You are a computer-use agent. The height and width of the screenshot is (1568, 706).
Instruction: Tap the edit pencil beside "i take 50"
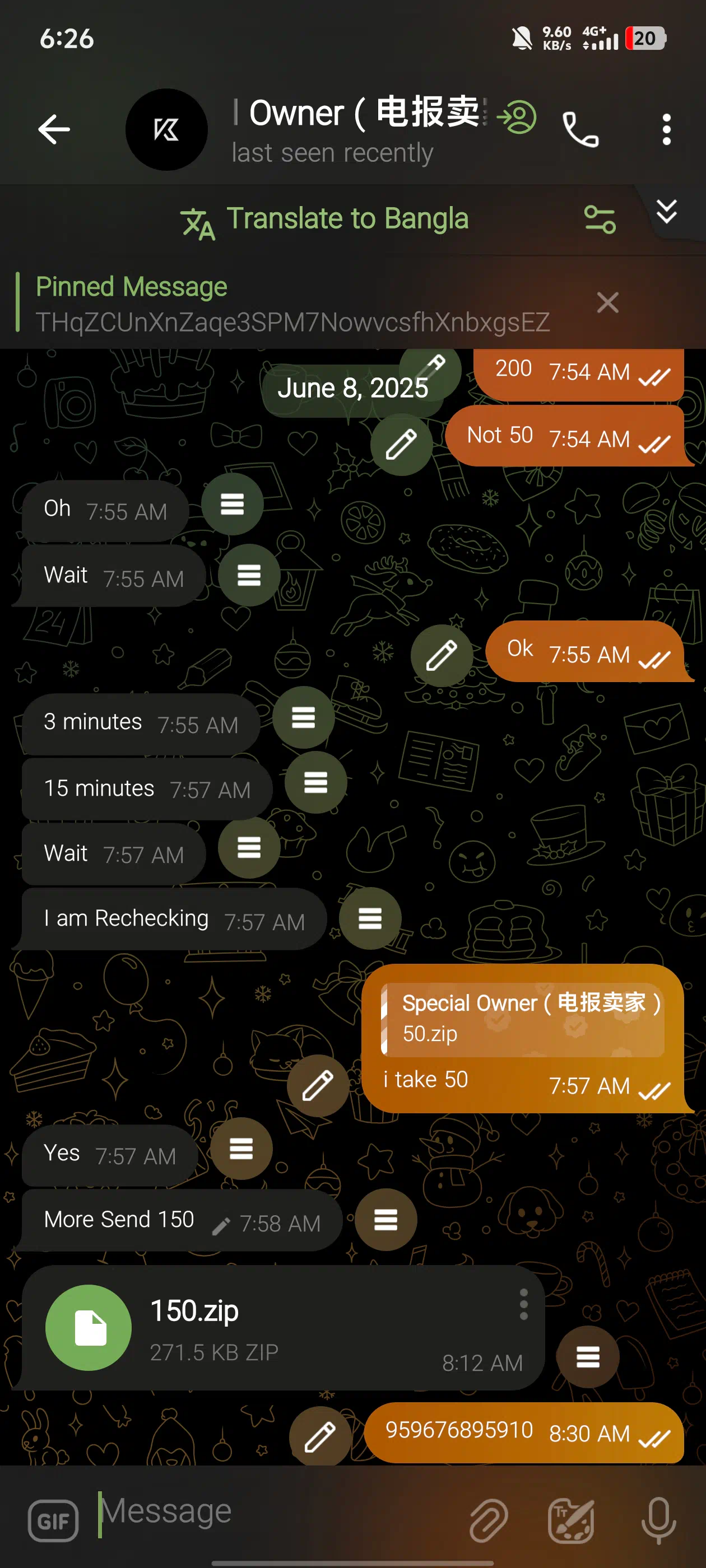[318, 1085]
